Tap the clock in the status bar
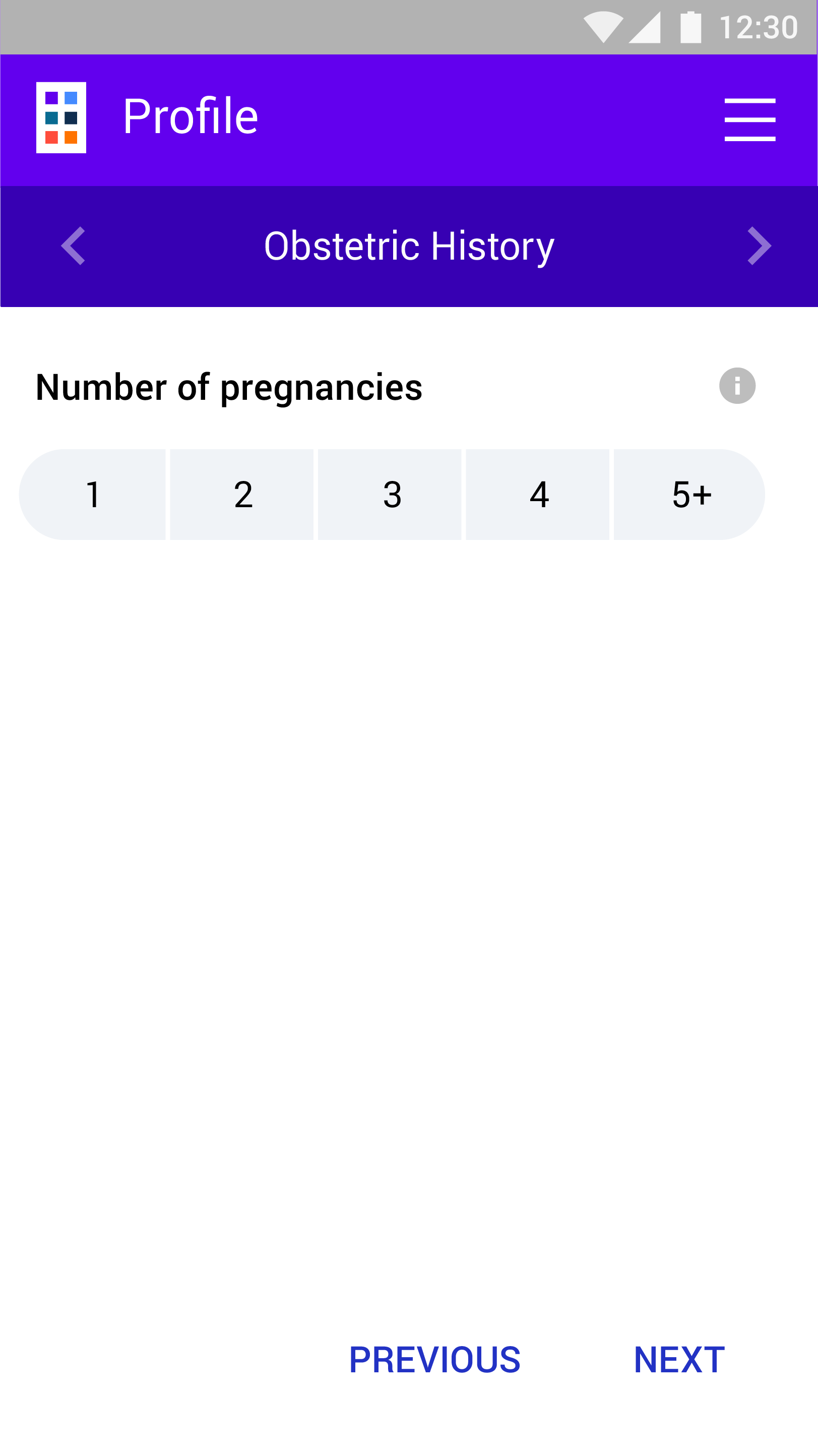818x1456 pixels. pyautogui.click(x=760, y=25)
